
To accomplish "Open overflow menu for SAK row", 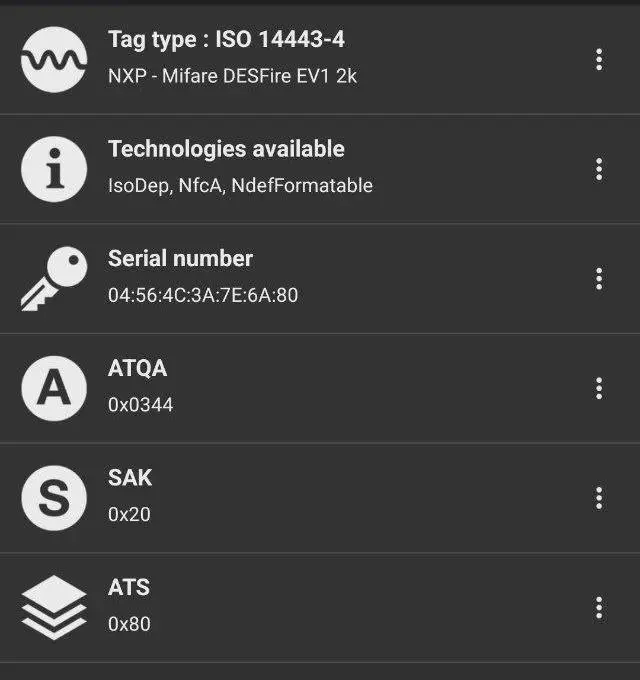I will [x=599, y=497].
